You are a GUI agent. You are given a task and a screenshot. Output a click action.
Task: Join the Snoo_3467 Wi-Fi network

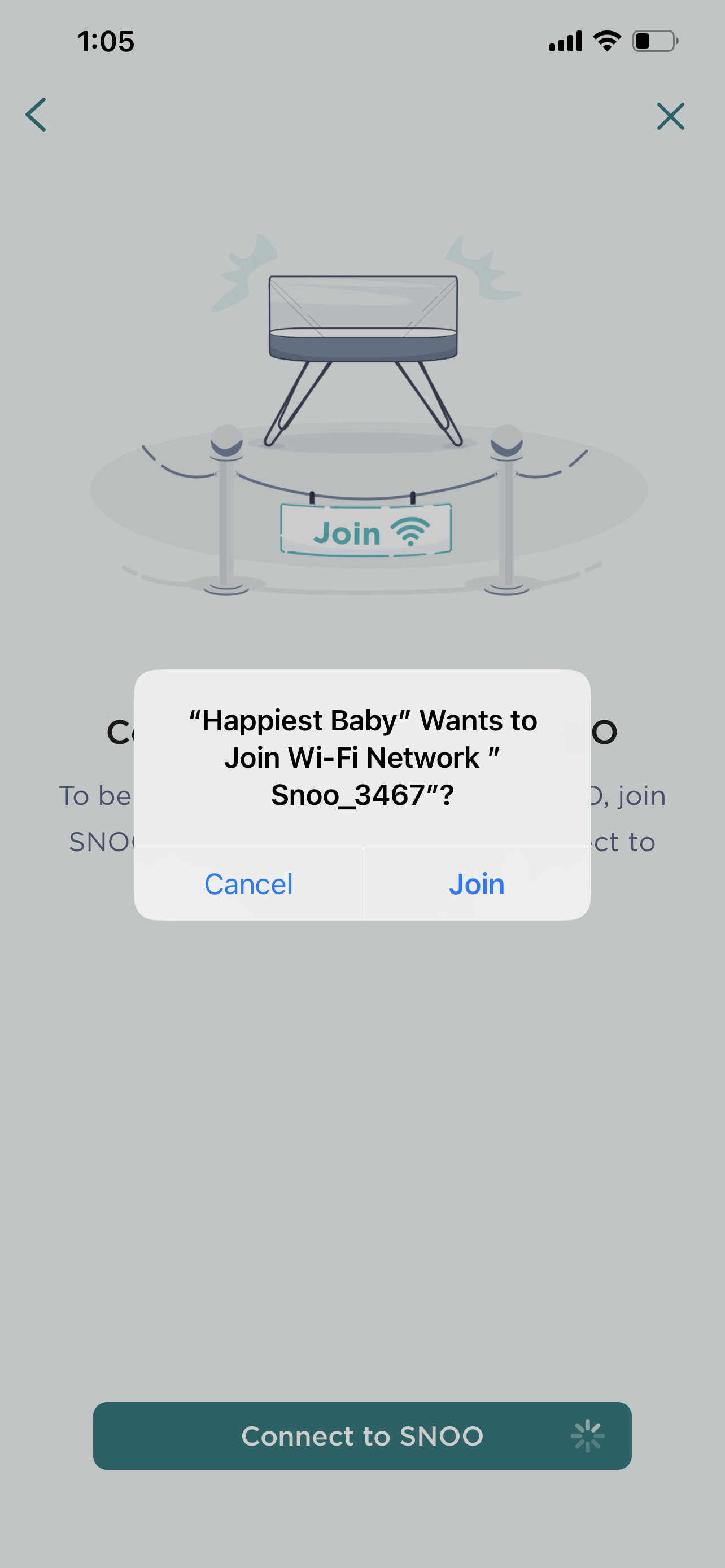pos(477,884)
